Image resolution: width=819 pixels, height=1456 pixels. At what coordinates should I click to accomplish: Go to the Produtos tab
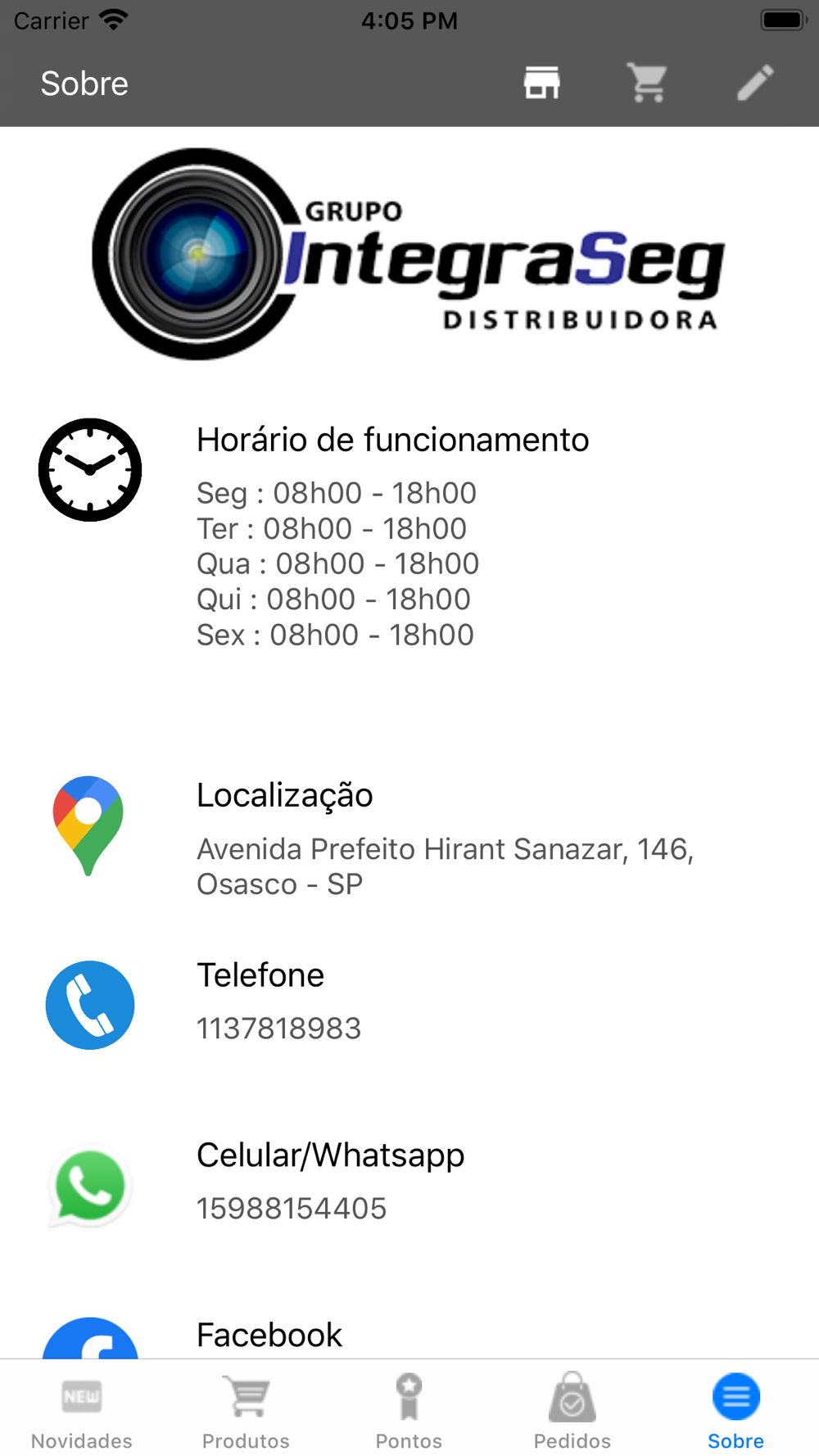[x=246, y=1410]
